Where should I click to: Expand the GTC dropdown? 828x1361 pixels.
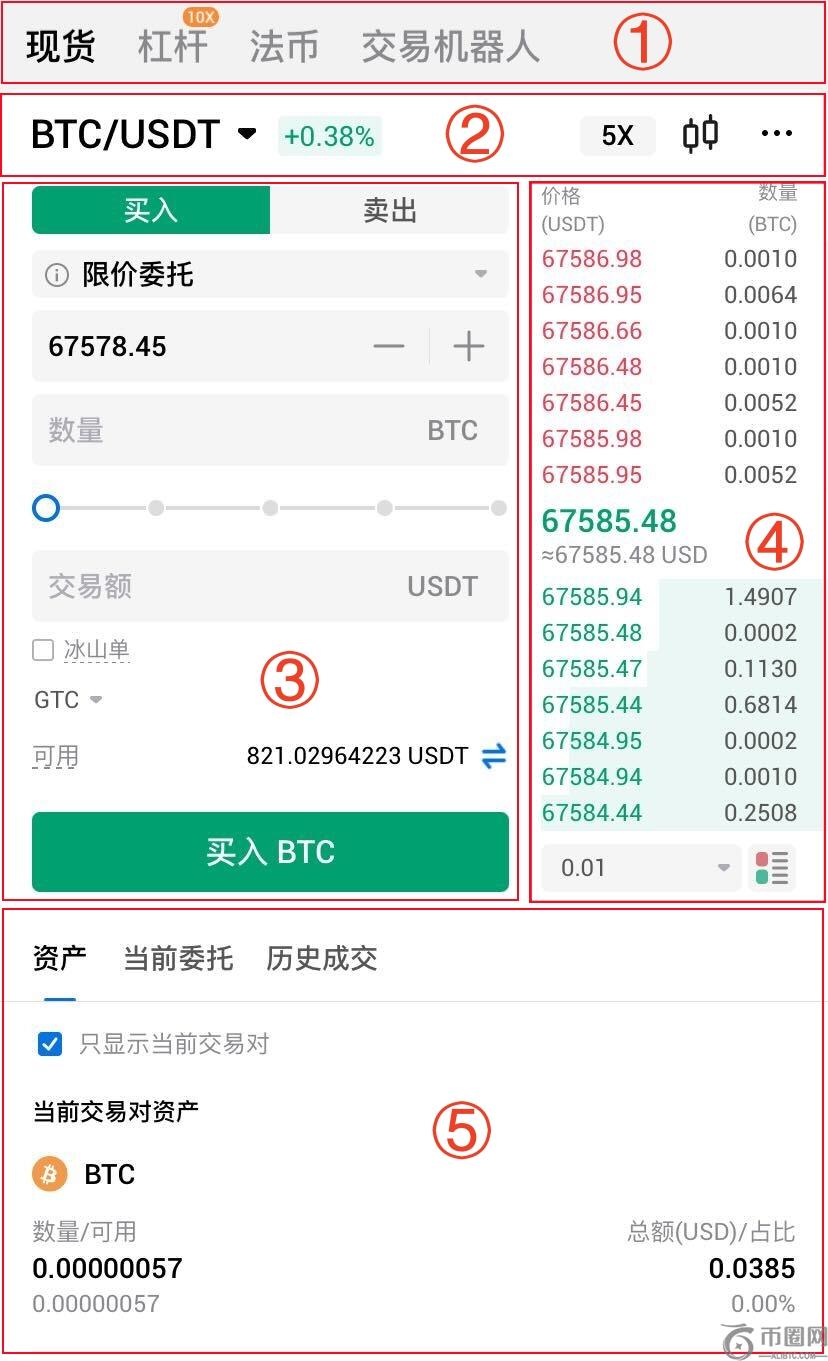click(68, 700)
